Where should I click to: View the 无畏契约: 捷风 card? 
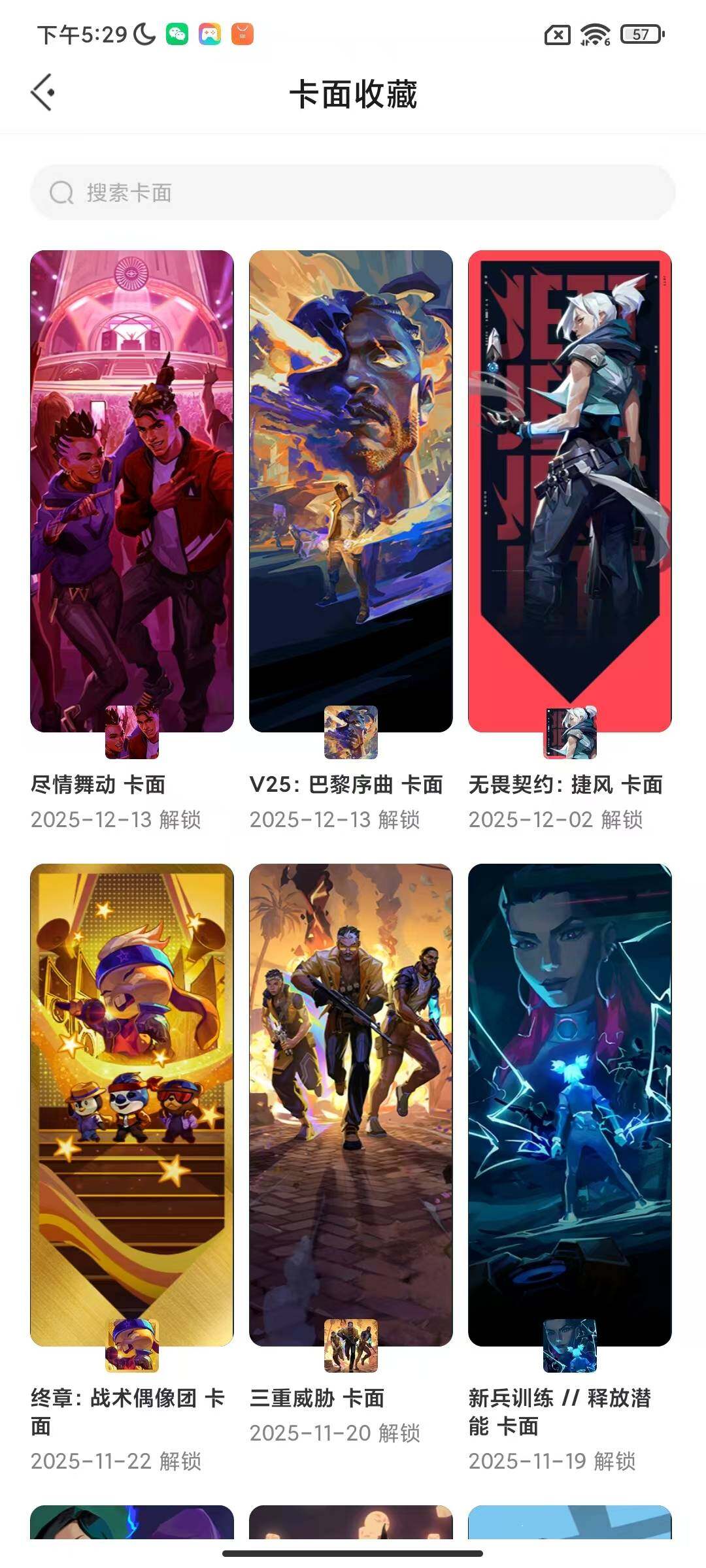tap(570, 491)
